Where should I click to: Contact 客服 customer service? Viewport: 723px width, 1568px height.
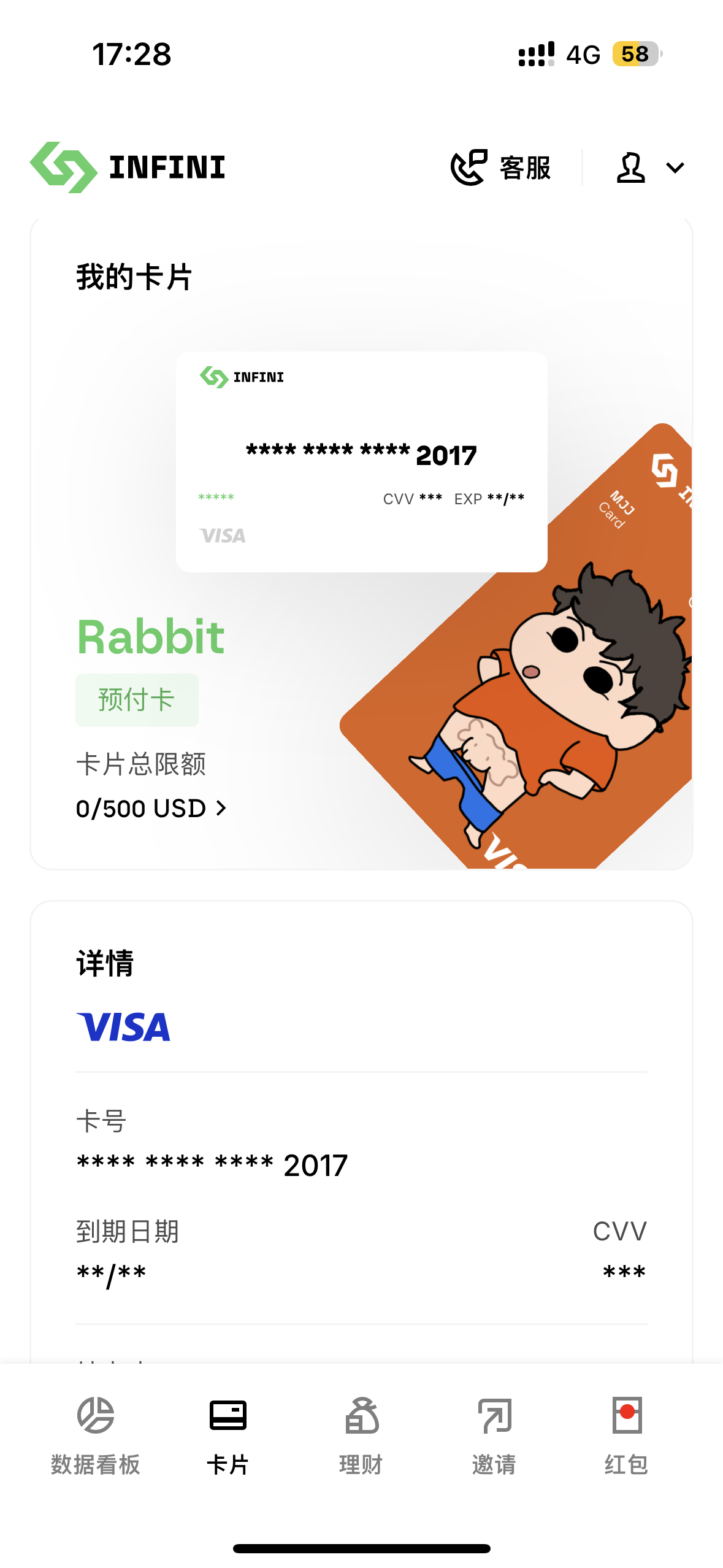point(501,167)
